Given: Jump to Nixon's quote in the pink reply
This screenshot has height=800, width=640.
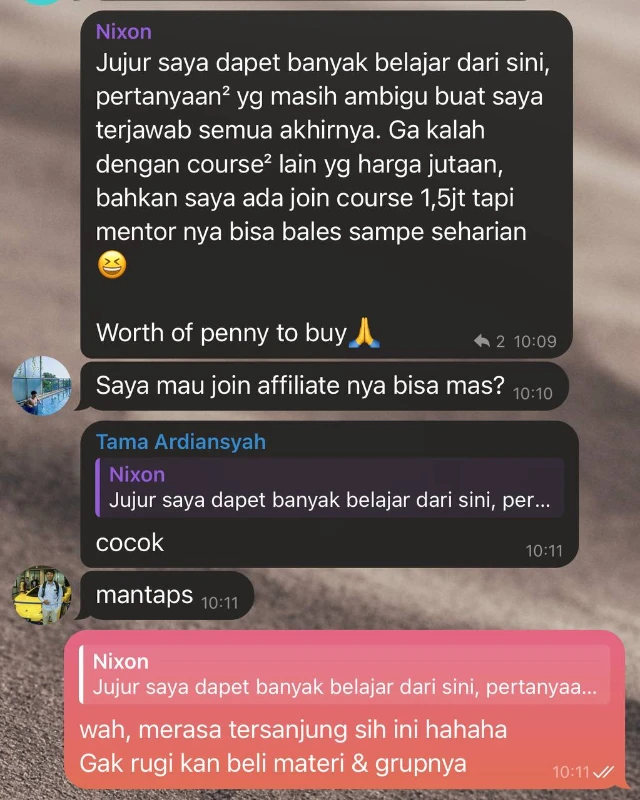Looking at the screenshot, I should (x=345, y=674).
